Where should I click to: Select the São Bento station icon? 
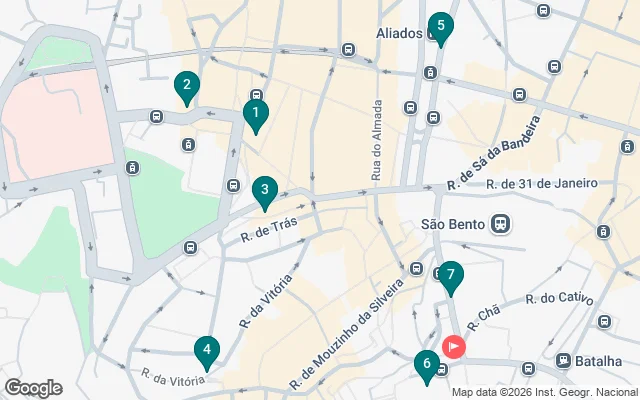(x=502, y=224)
